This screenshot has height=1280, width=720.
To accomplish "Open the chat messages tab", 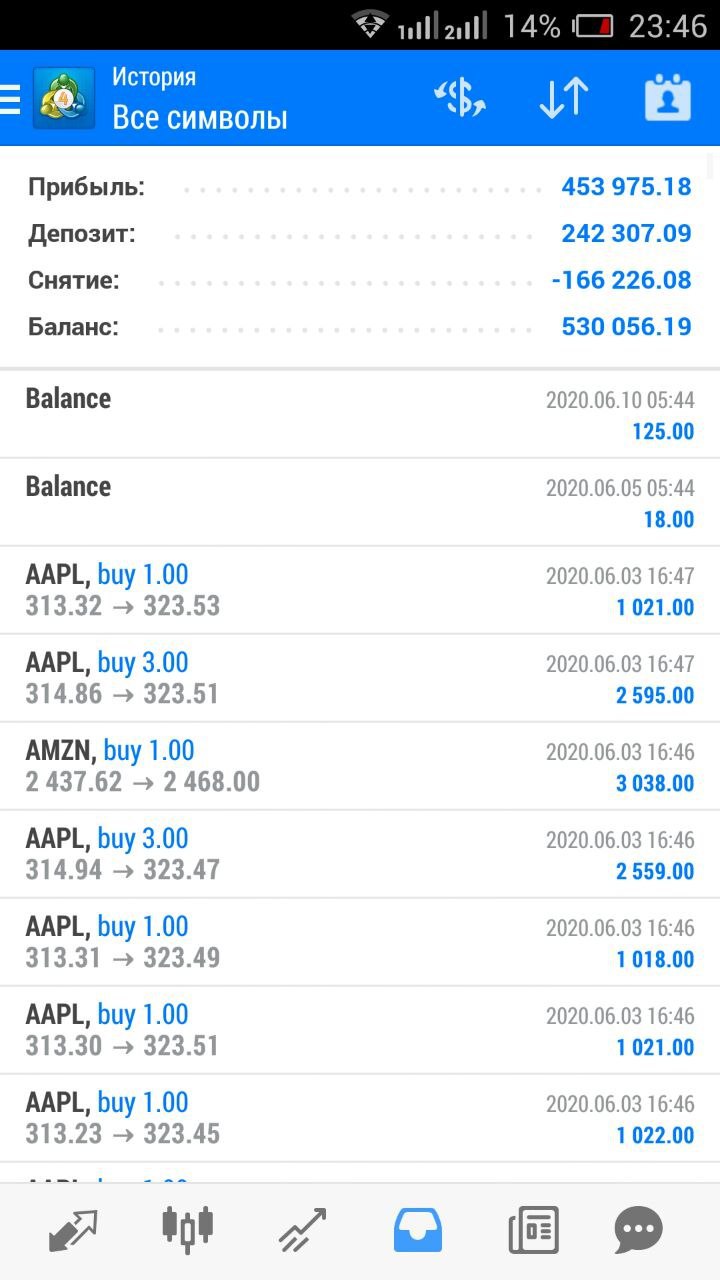I will point(638,1228).
